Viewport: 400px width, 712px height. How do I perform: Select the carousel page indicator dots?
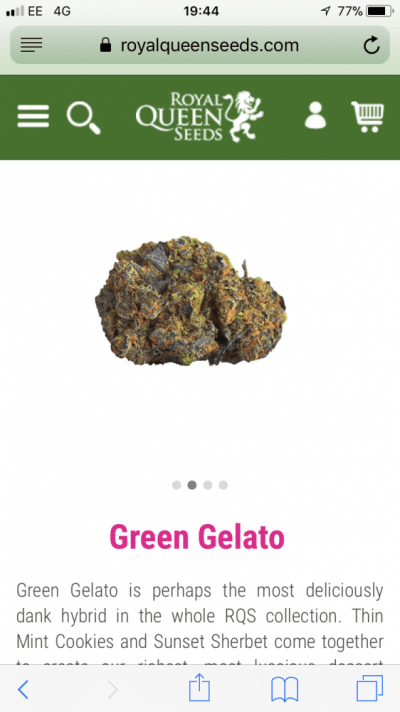200,485
